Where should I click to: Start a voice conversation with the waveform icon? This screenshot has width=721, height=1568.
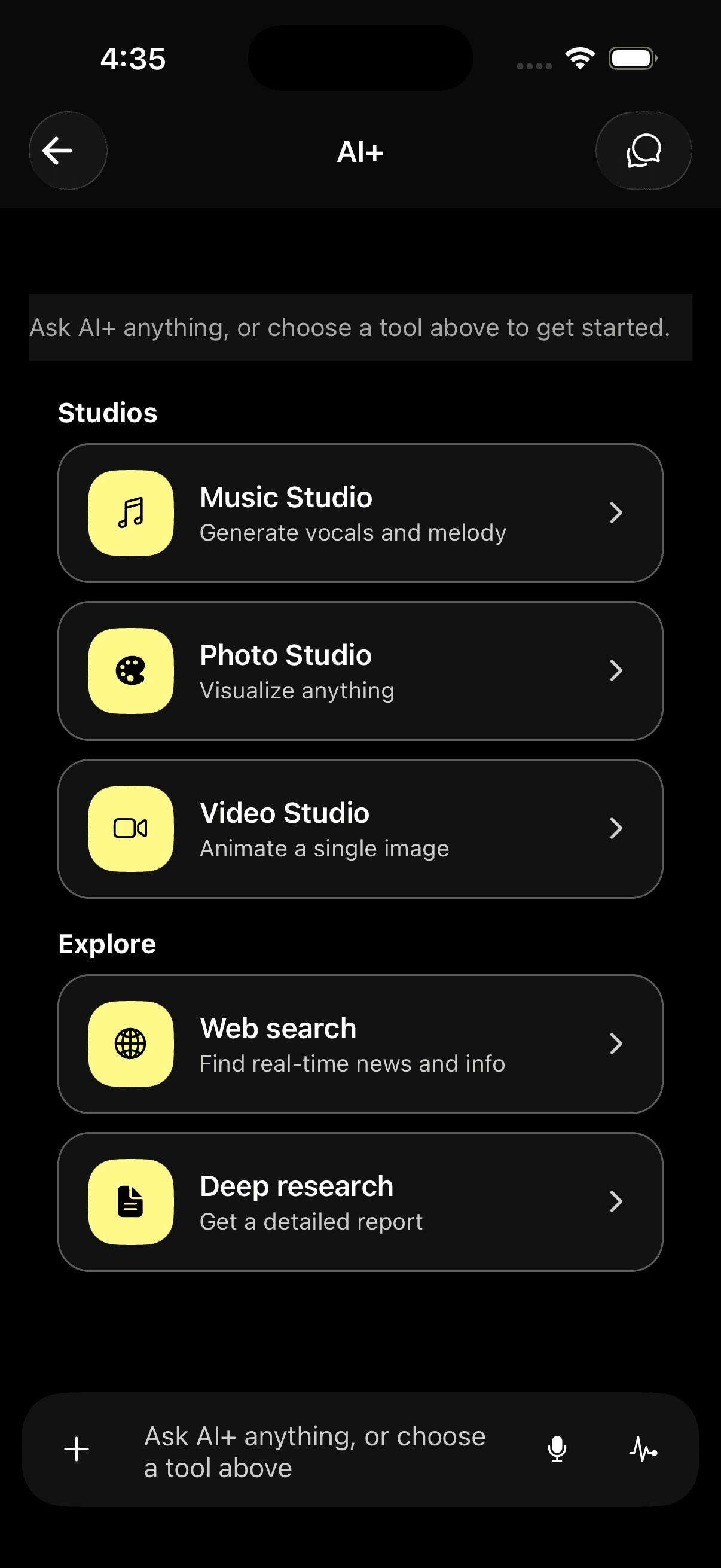[x=644, y=1448]
